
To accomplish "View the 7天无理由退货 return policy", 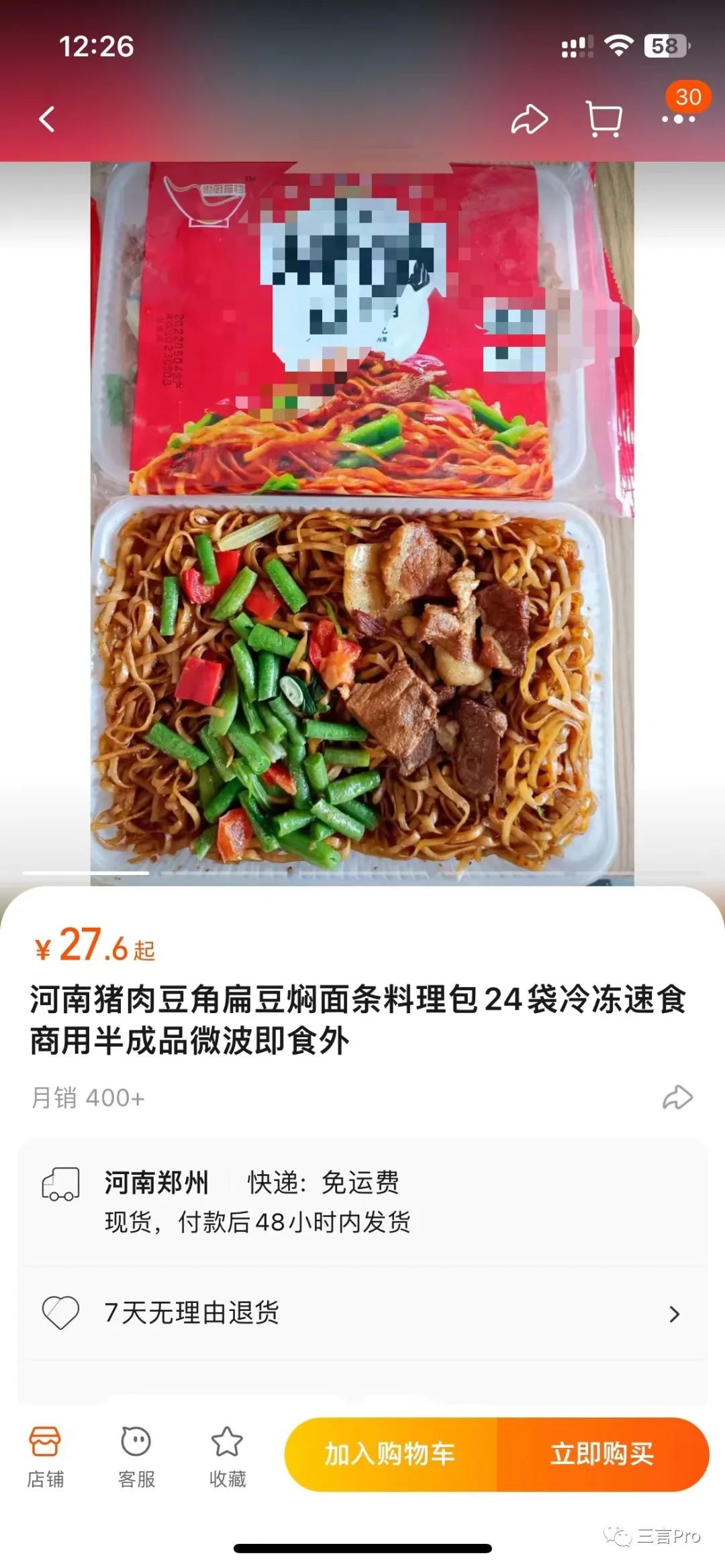I will [x=362, y=1313].
